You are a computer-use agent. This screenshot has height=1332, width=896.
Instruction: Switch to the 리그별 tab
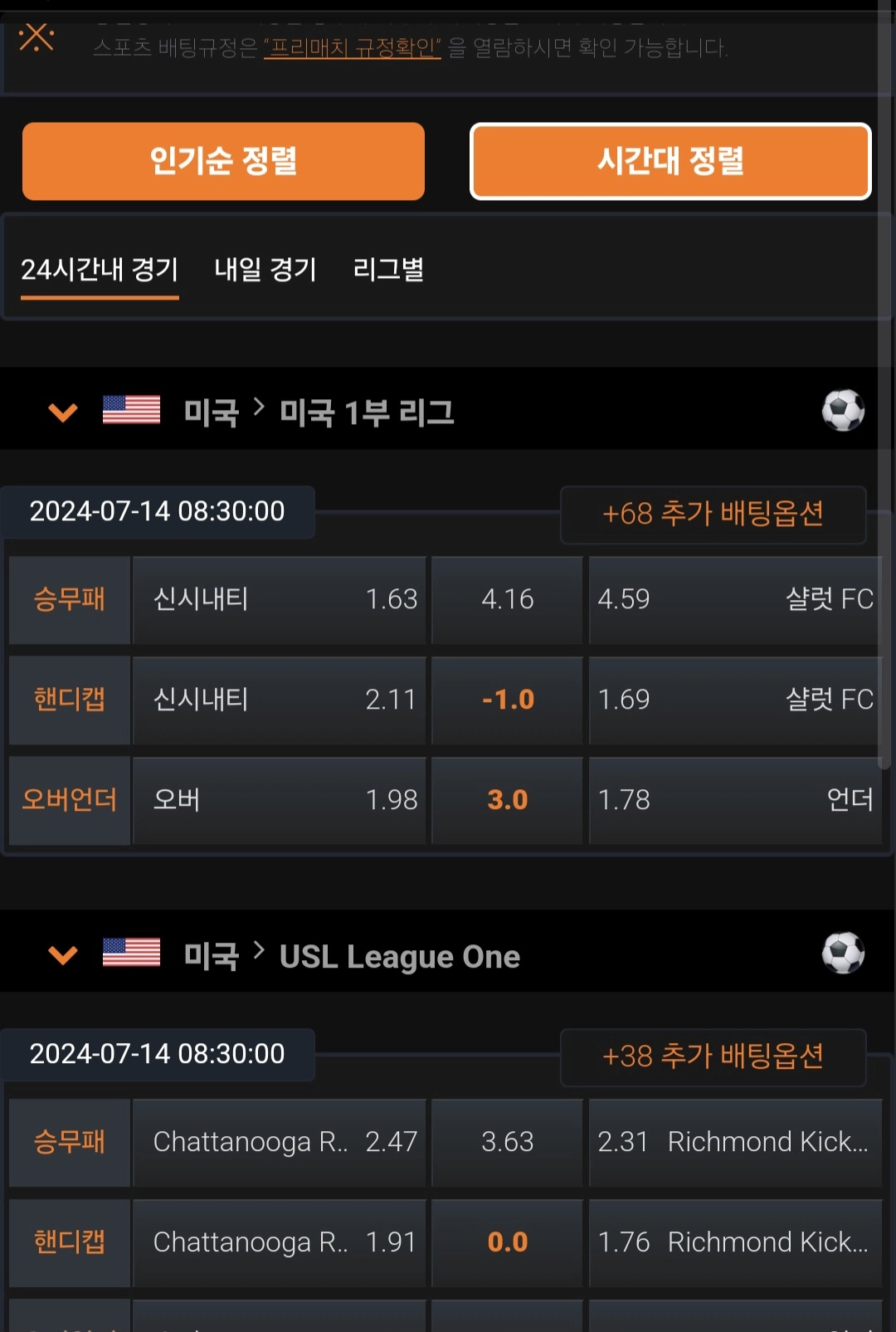(x=388, y=270)
